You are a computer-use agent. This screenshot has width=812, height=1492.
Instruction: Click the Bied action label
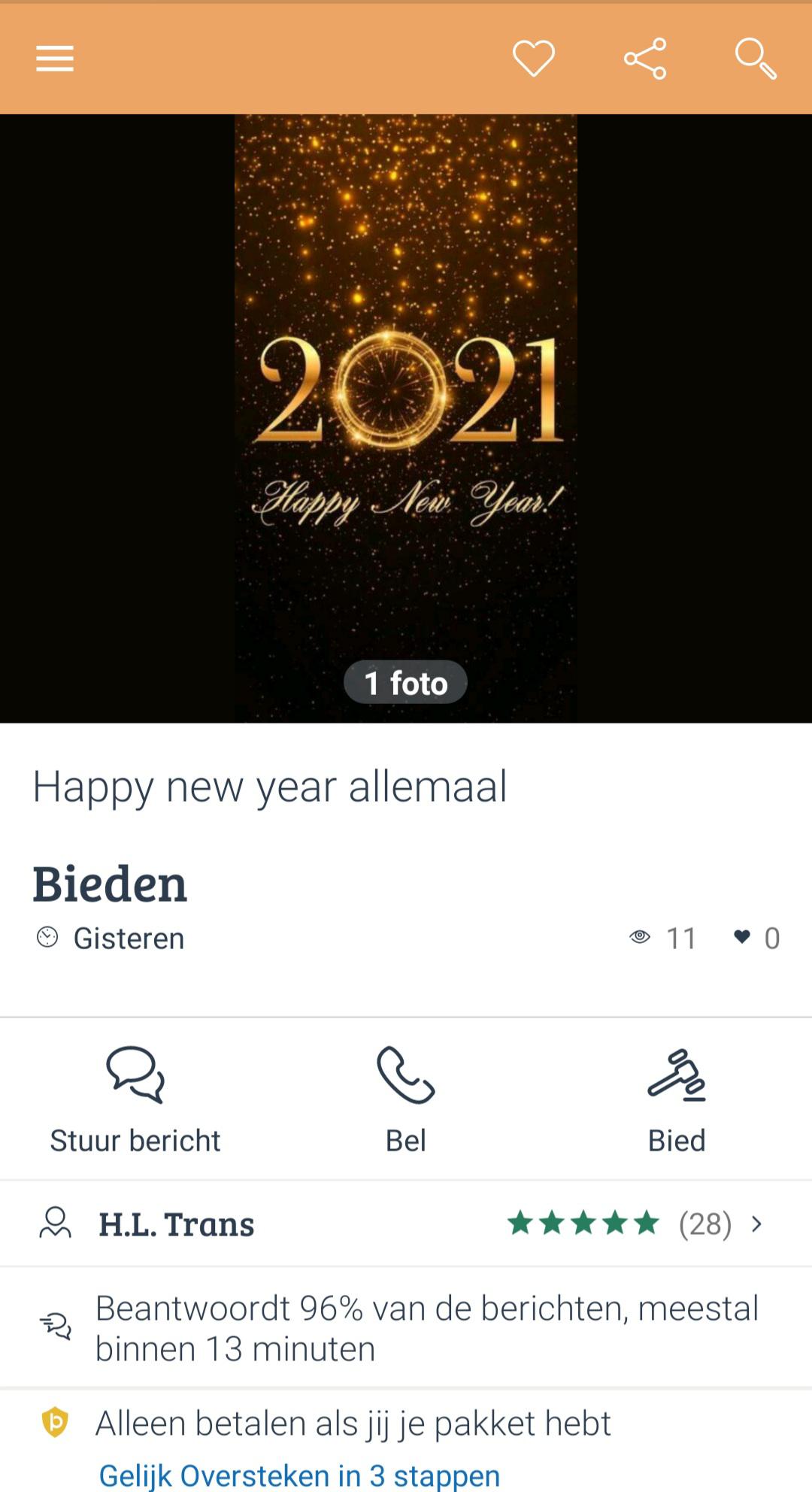click(x=676, y=1140)
